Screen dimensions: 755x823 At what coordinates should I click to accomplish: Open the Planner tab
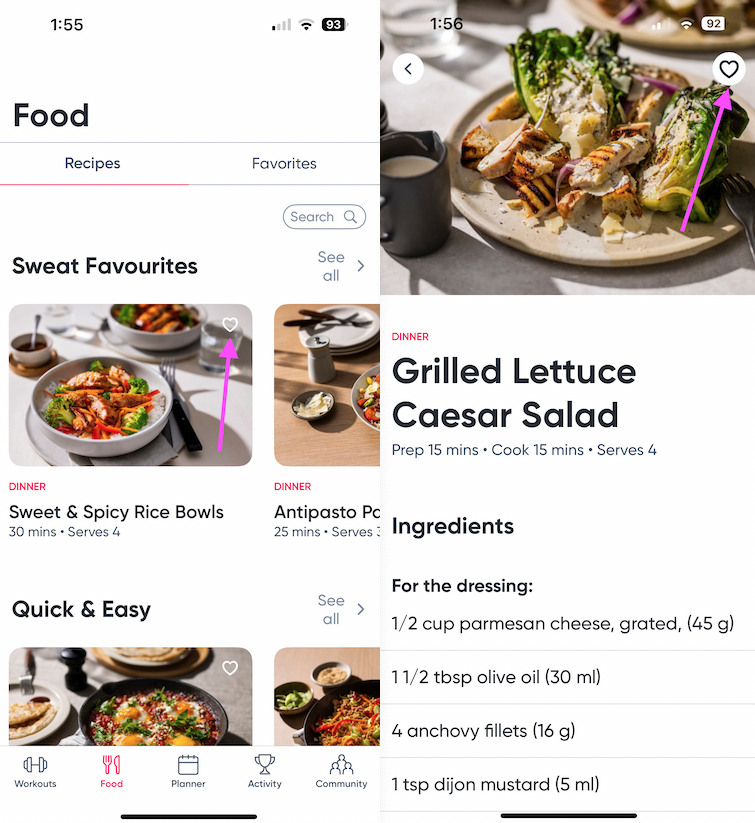click(x=188, y=771)
